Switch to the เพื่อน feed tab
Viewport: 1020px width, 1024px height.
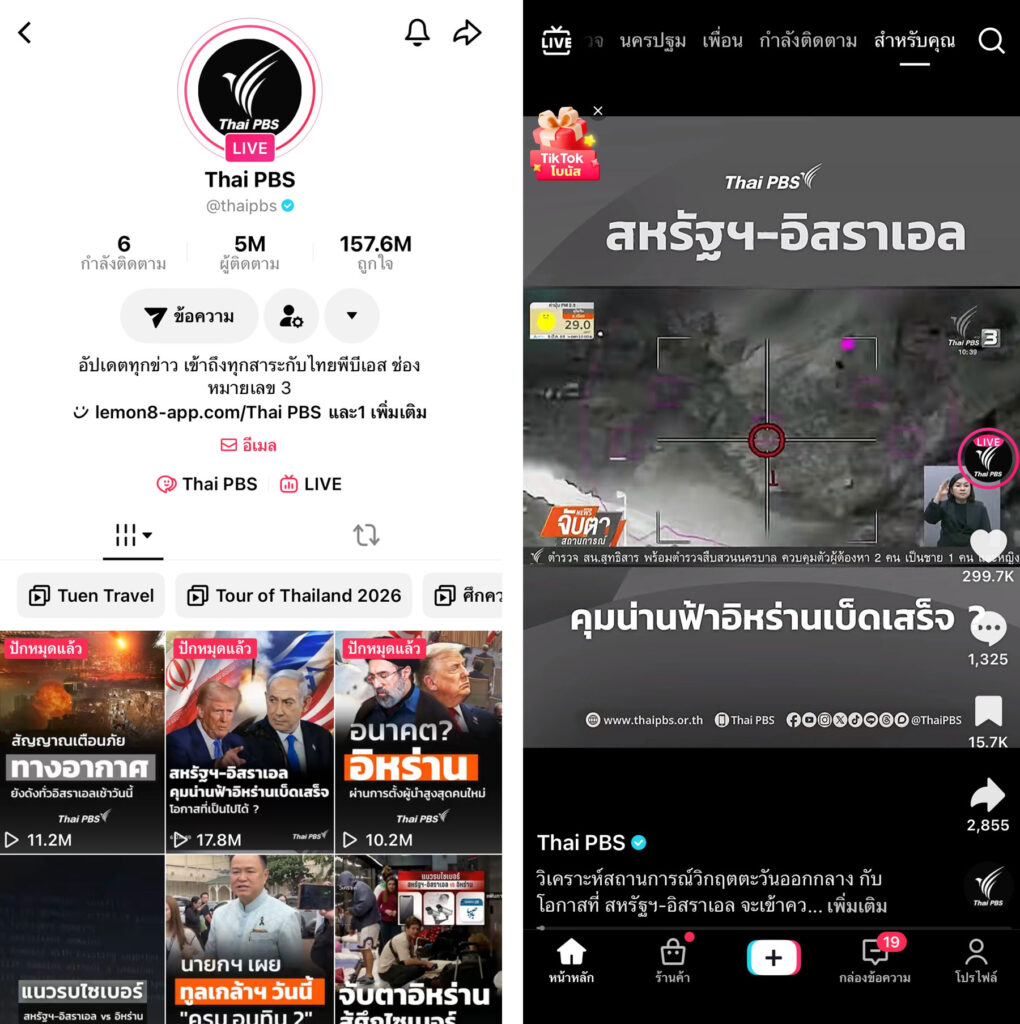click(722, 41)
